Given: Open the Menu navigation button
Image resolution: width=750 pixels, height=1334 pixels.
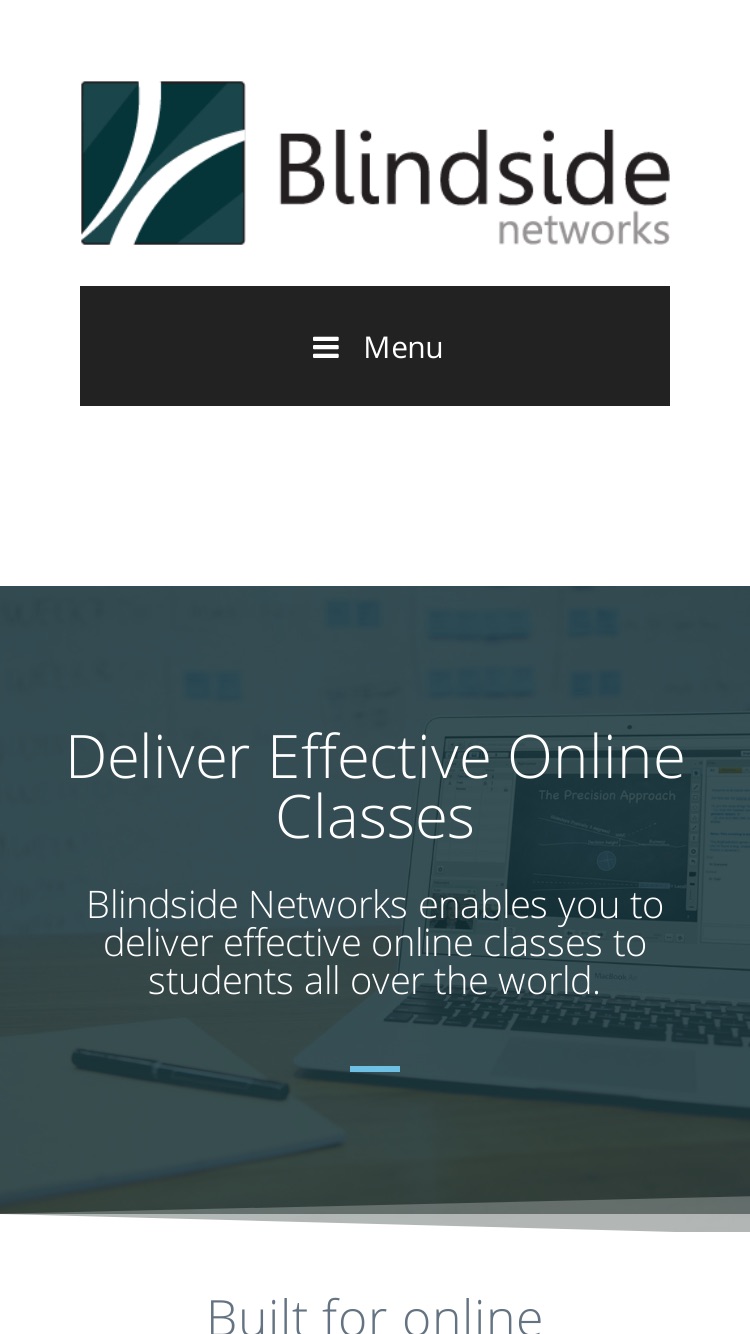Looking at the screenshot, I should 375,346.
